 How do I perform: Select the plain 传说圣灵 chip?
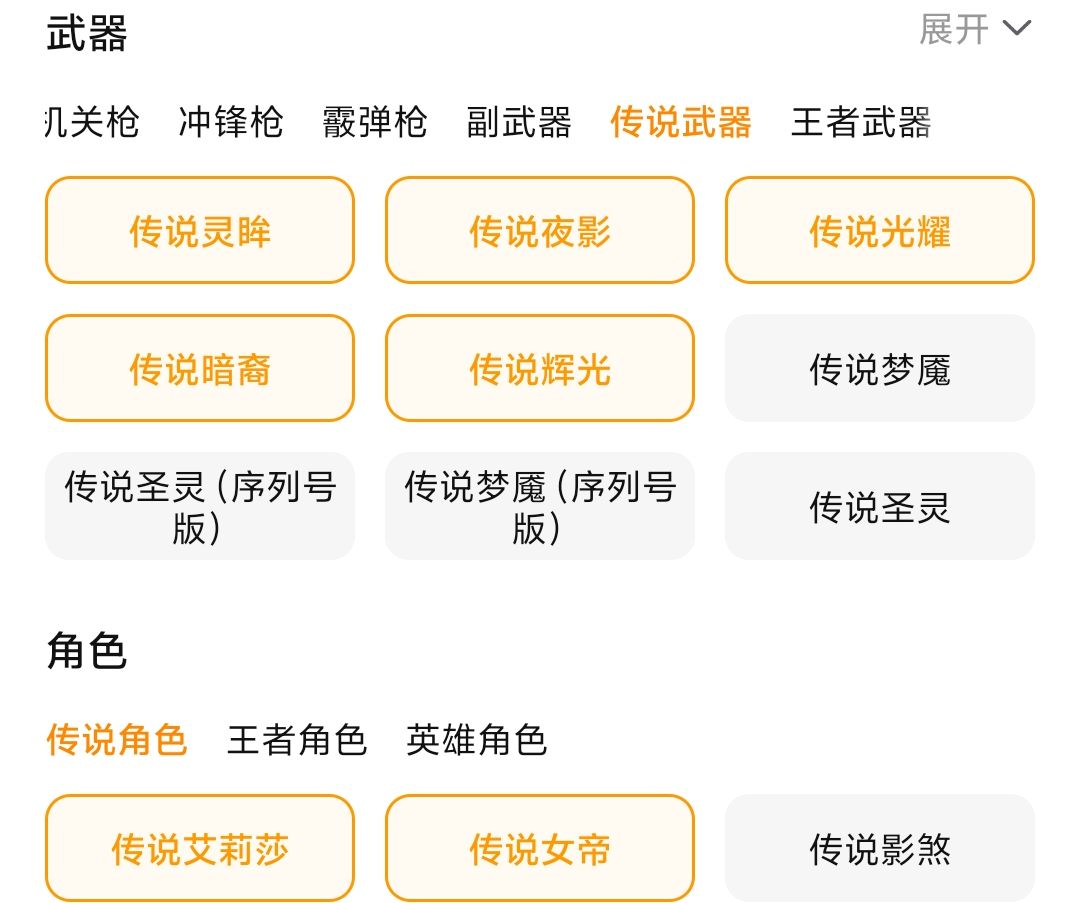coord(880,507)
